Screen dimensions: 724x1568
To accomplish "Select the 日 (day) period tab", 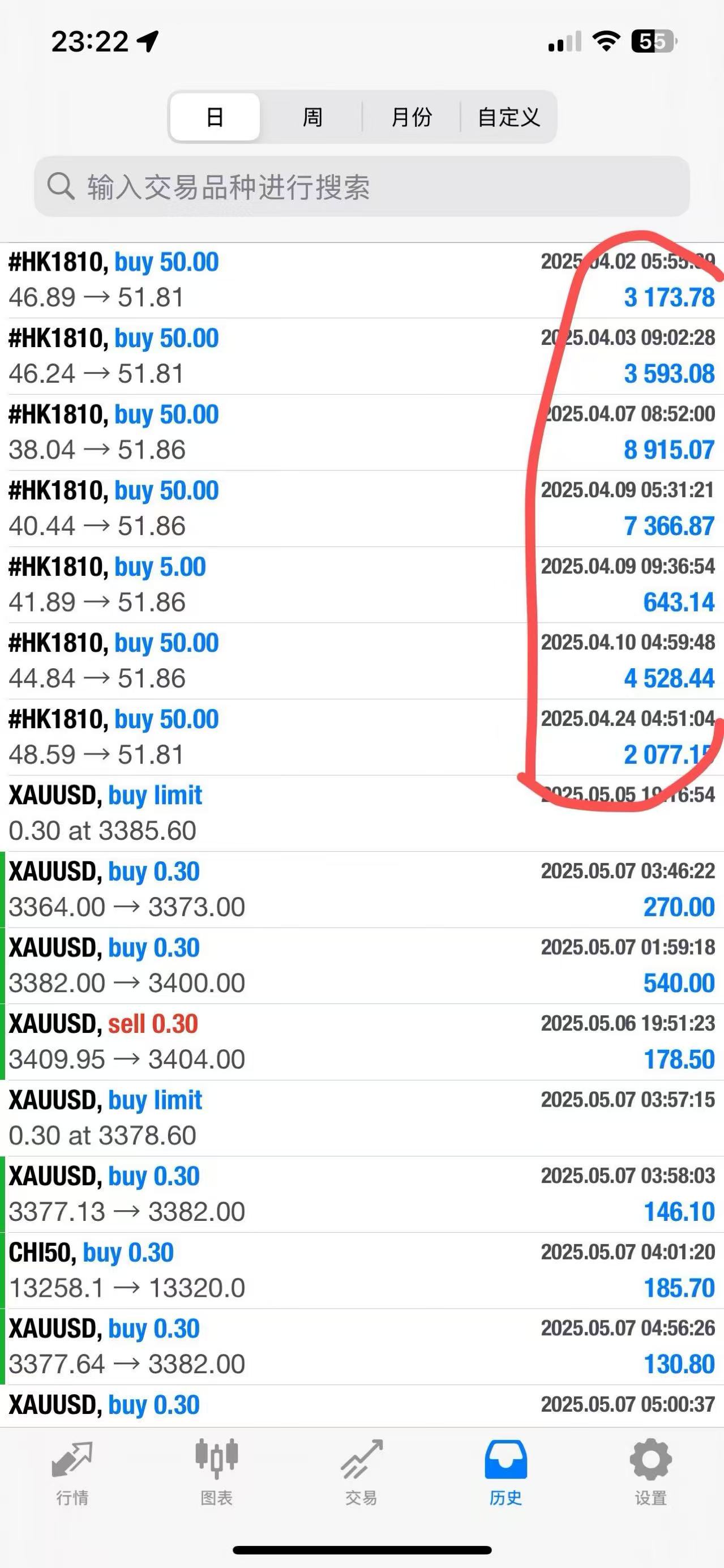I will [x=215, y=117].
